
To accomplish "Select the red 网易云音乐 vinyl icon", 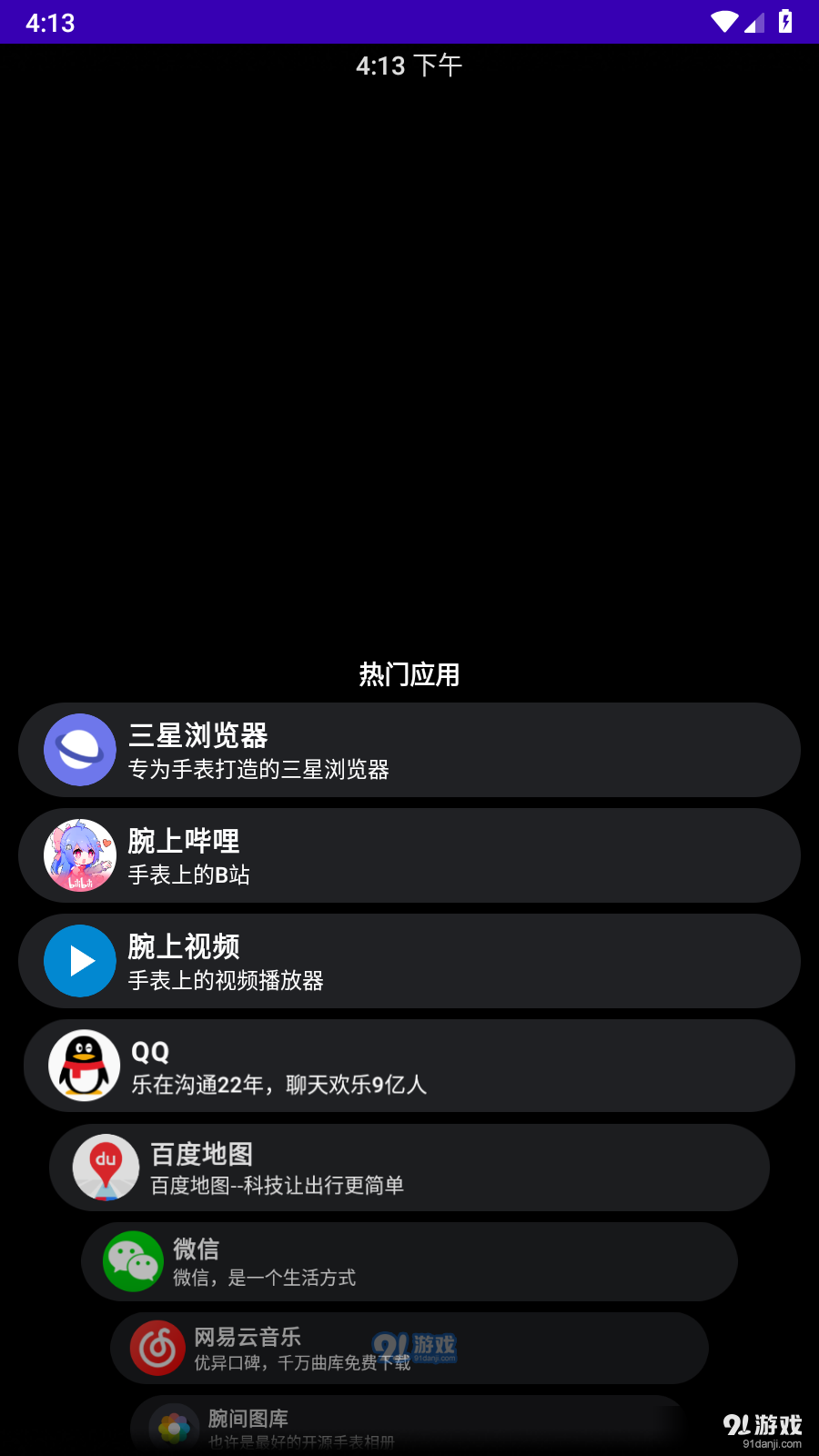I will pyautogui.click(x=157, y=1348).
